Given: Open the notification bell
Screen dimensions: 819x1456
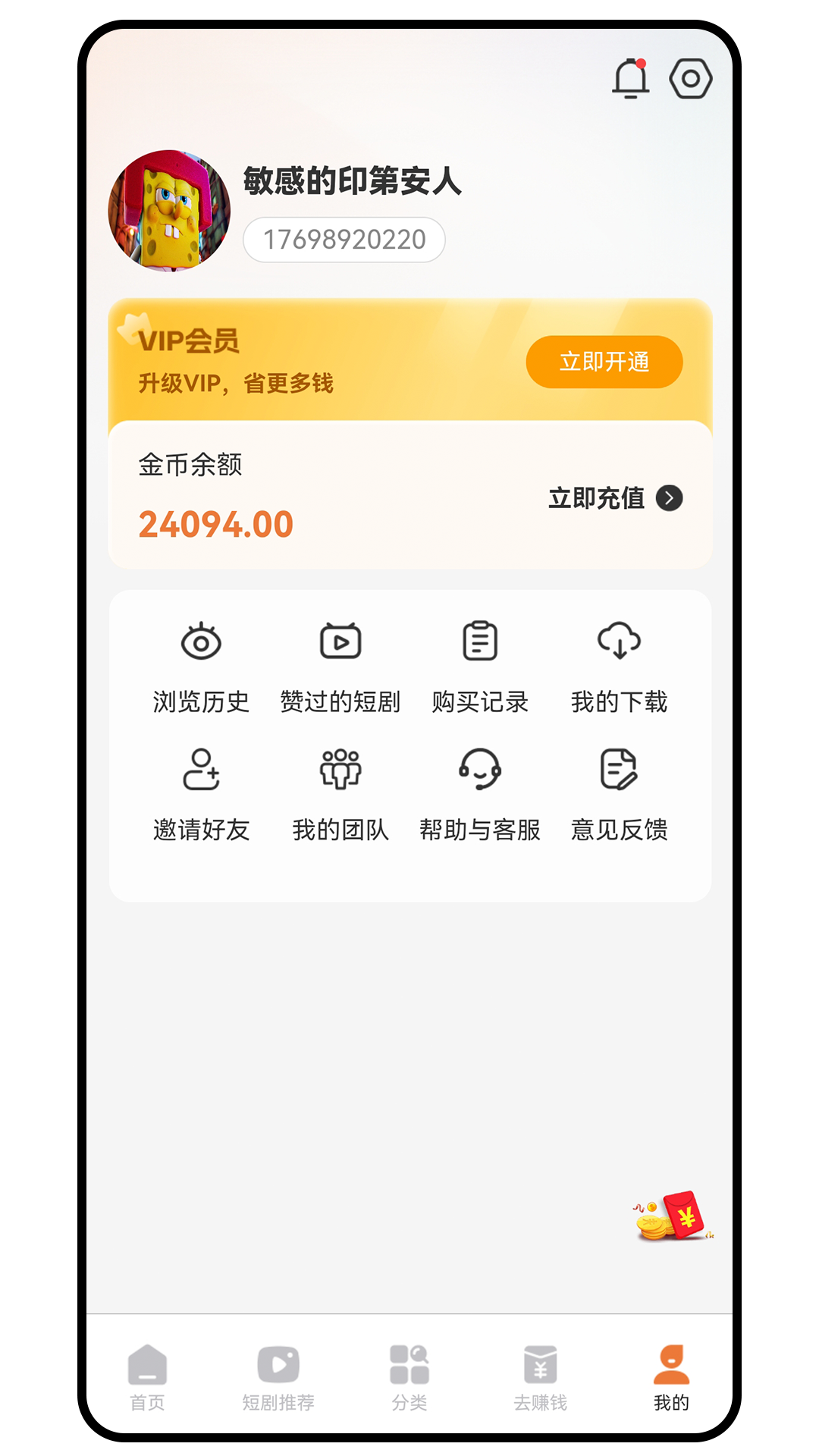Looking at the screenshot, I should 629,77.
